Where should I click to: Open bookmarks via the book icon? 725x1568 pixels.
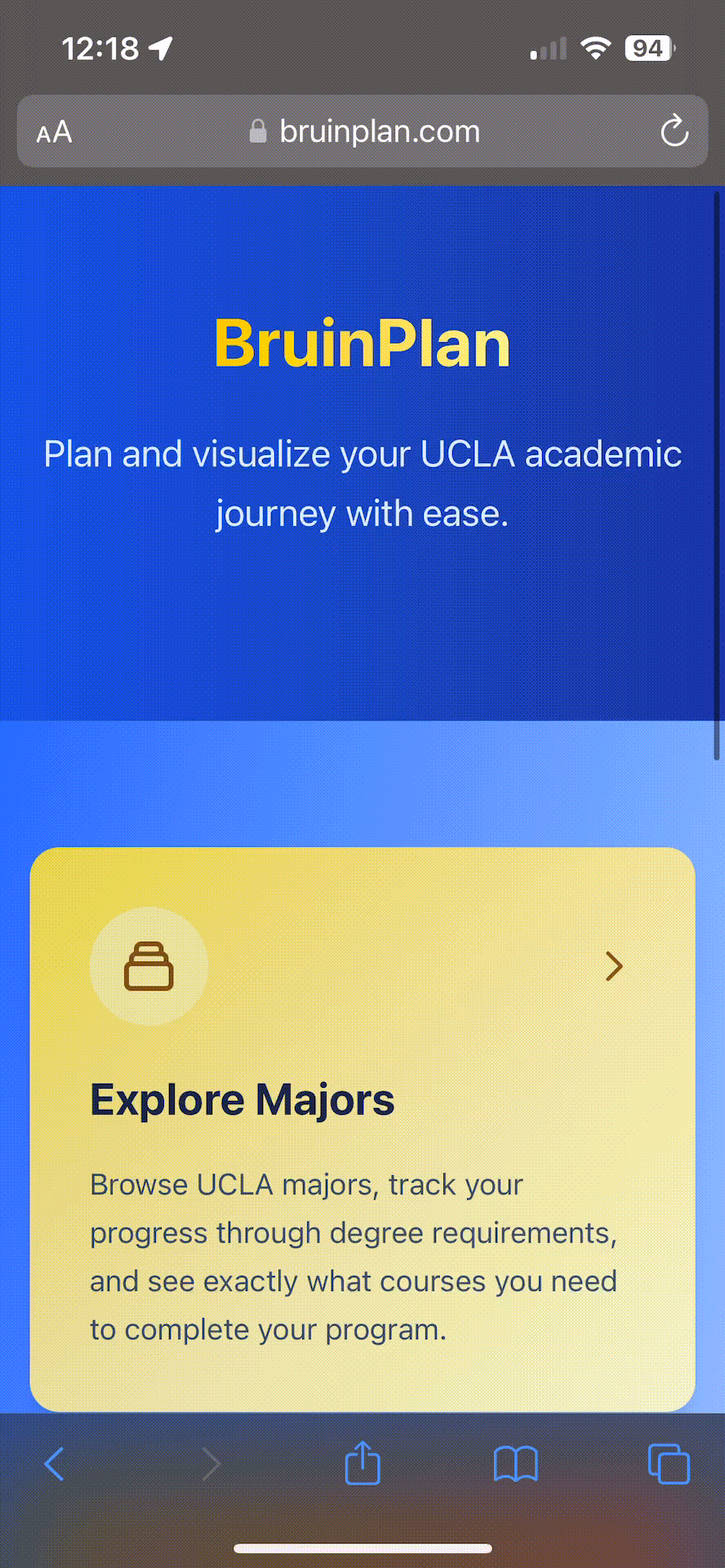pyautogui.click(x=514, y=1463)
